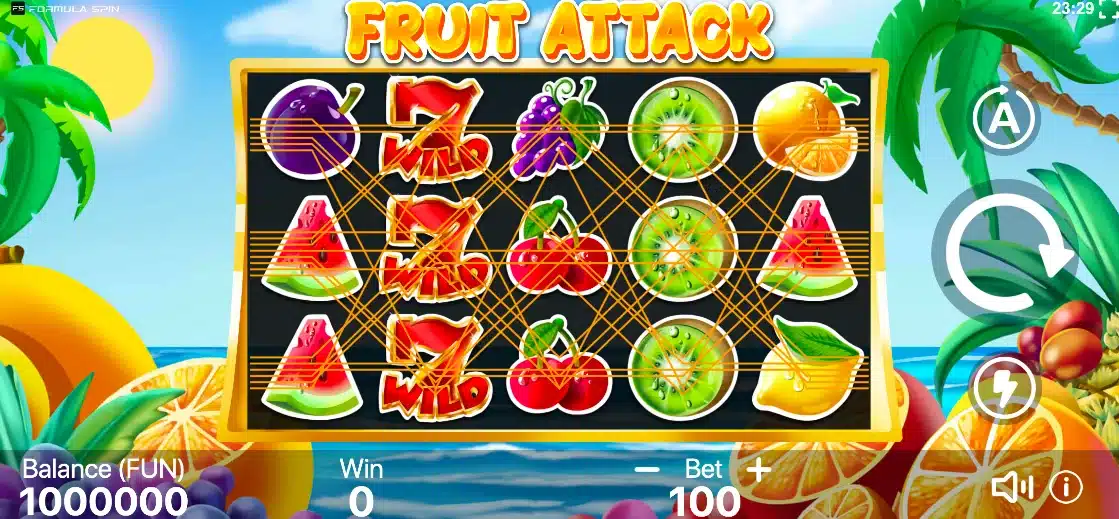This screenshot has height=519, width=1119.
Task: Open the game info page
Action: (x=1066, y=487)
